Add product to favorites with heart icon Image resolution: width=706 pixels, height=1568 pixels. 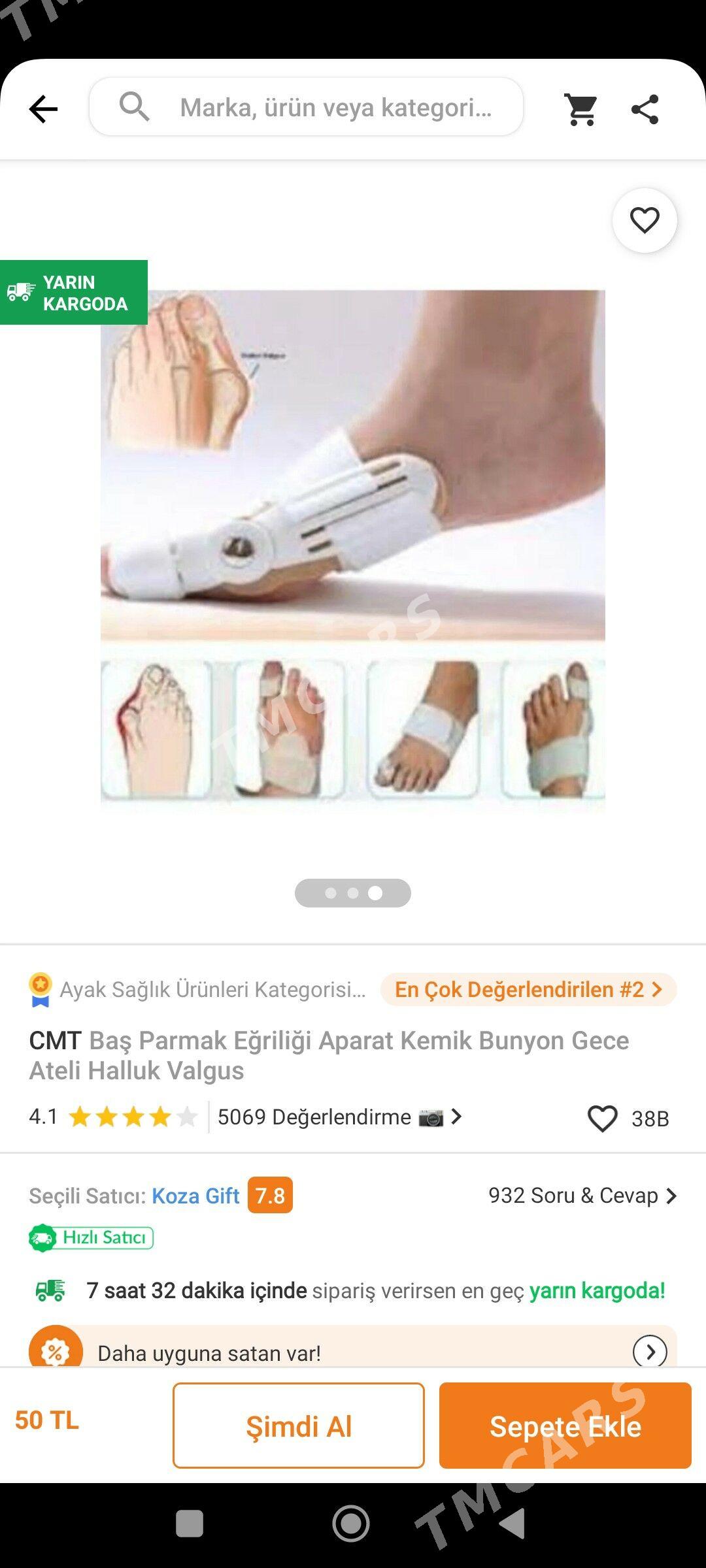coord(645,220)
